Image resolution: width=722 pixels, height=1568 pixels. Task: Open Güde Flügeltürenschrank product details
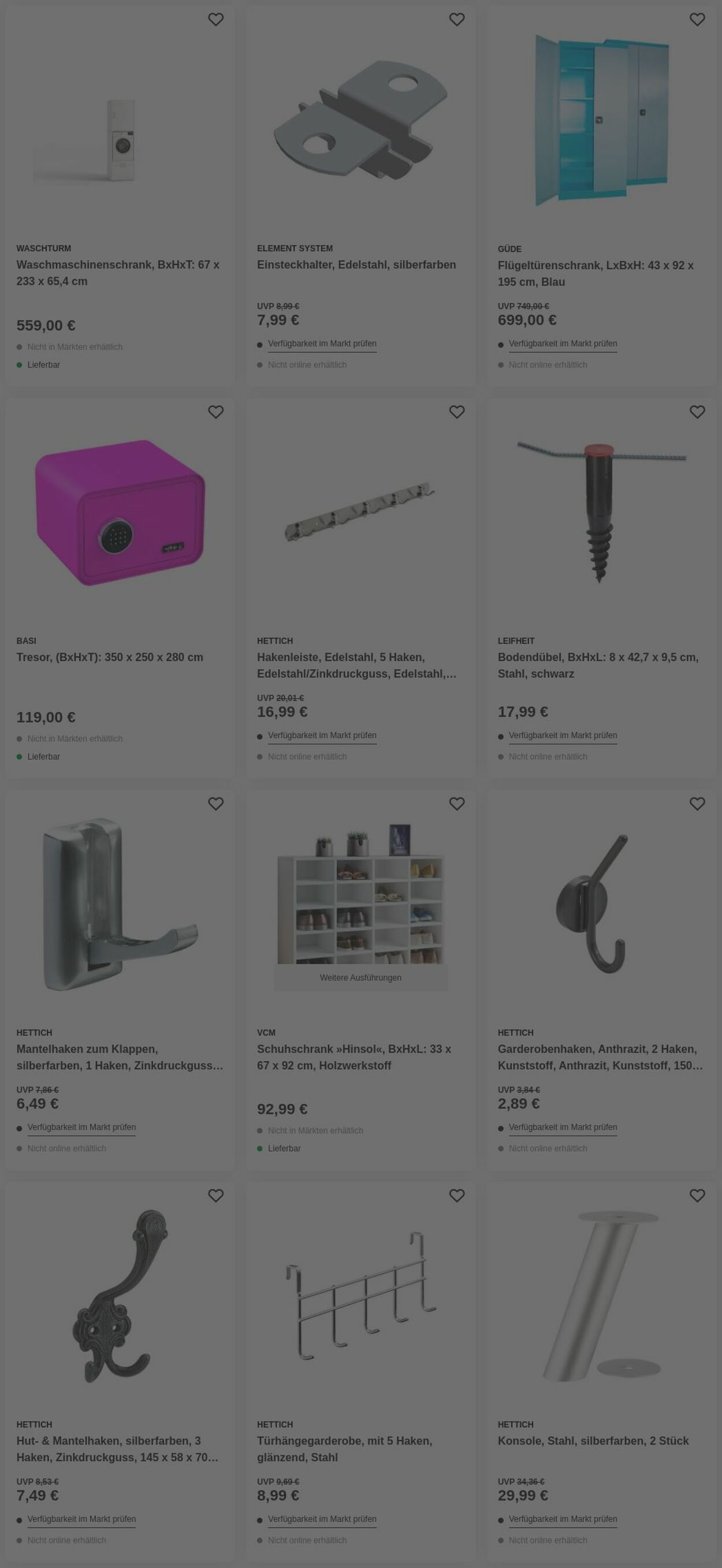click(596, 273)
